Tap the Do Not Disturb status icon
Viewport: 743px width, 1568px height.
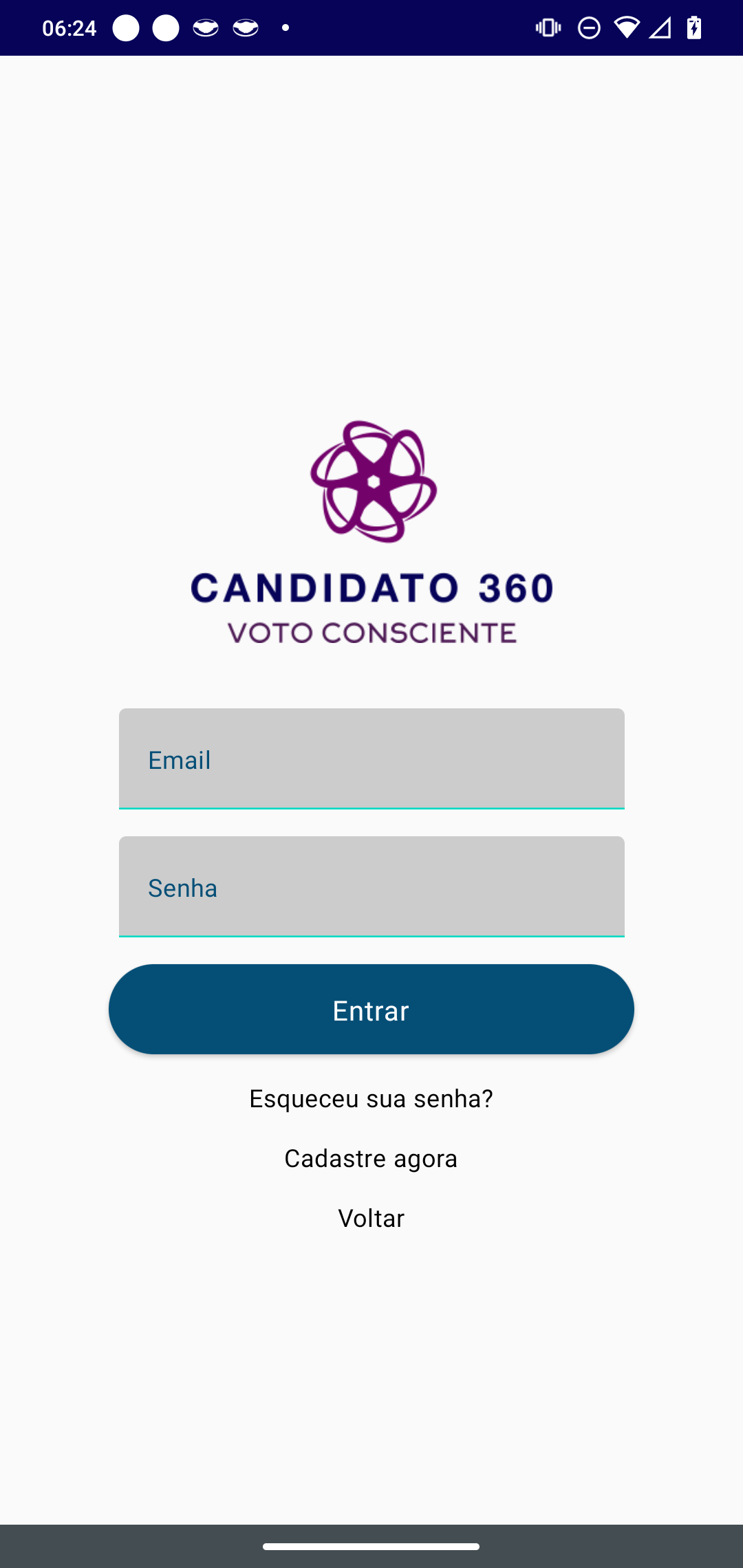(x=588, y=28)
